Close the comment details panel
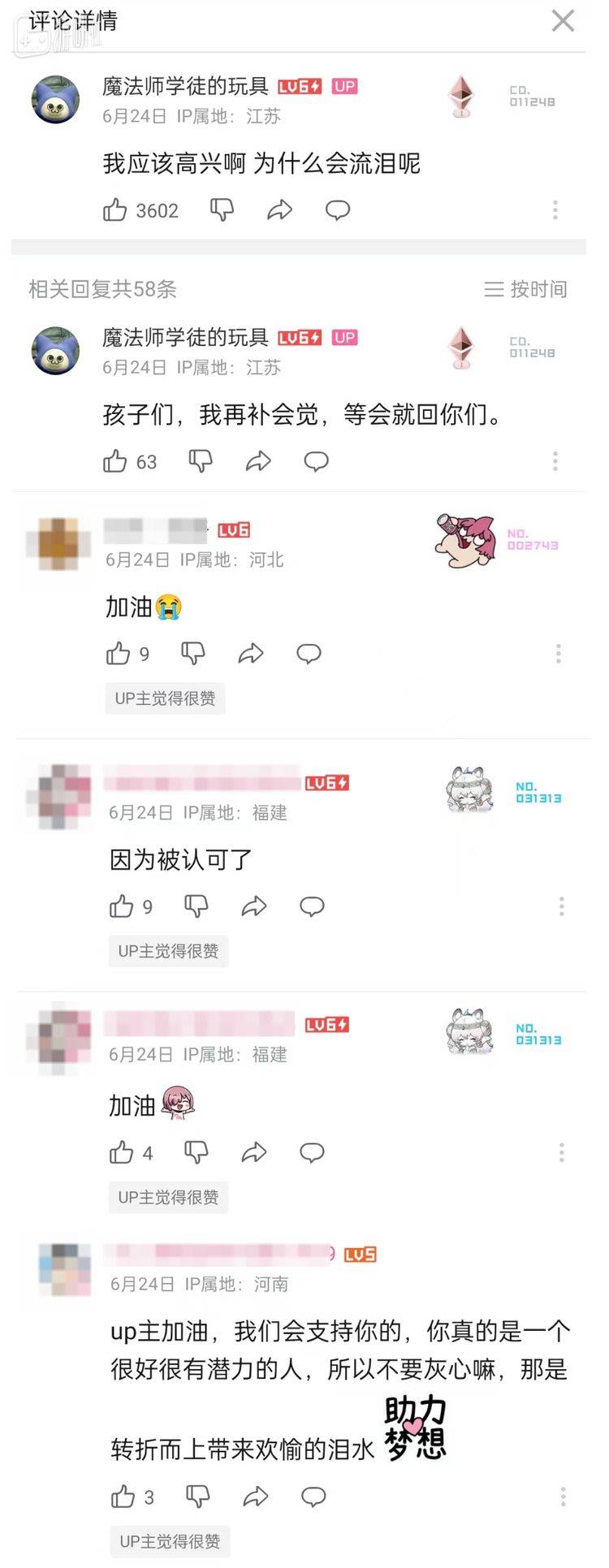This screenshot has height=1568, width=609. coord(562,21)
